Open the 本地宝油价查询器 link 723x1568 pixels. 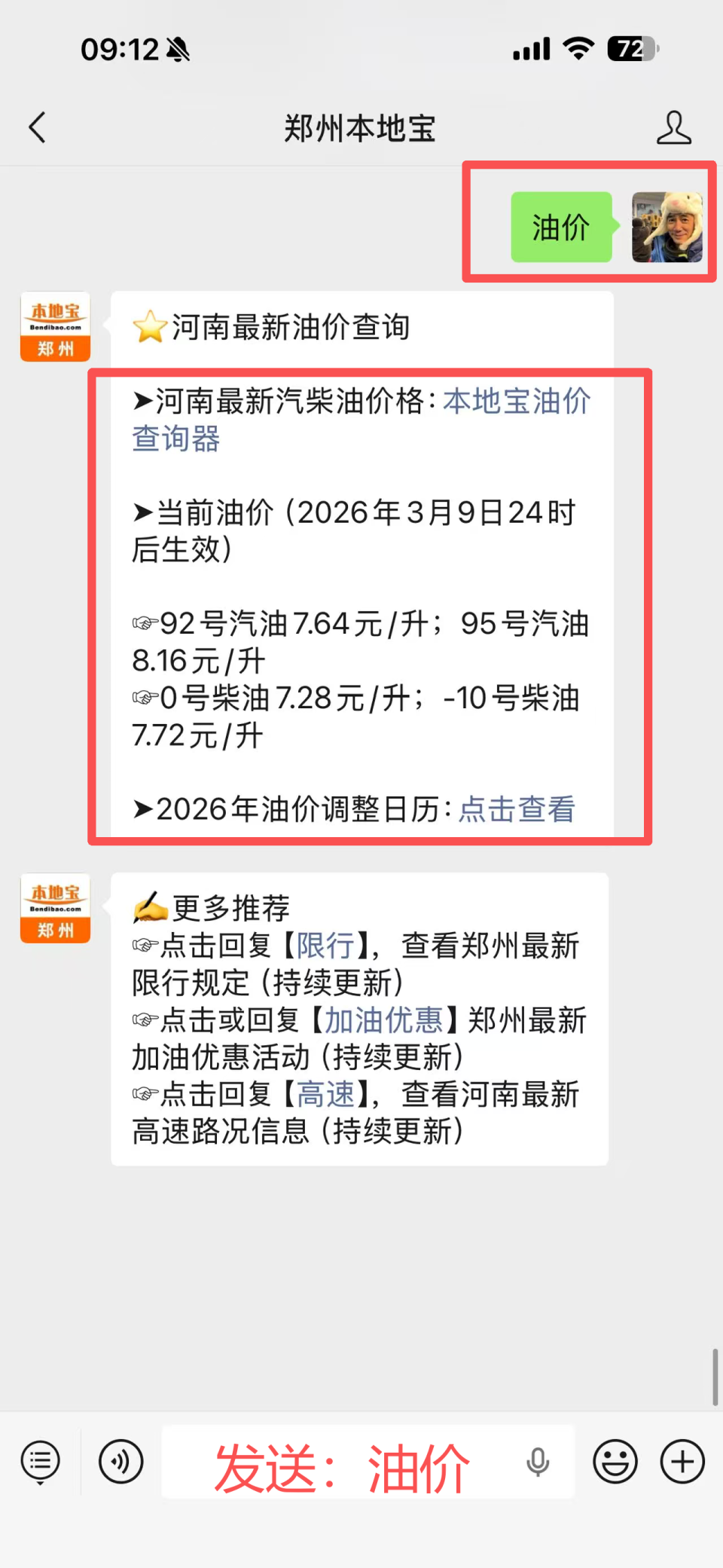click(517, 402)
